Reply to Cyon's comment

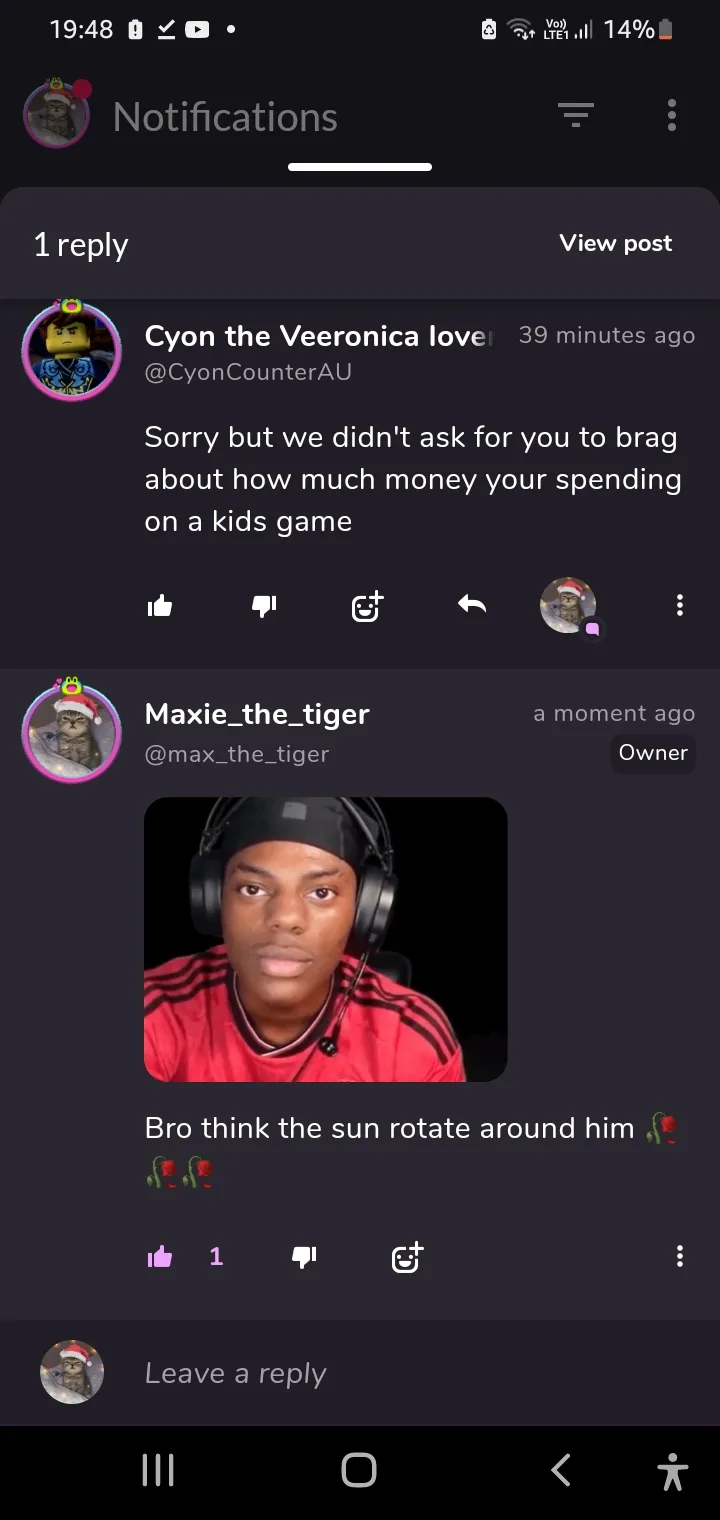[472, 604]
